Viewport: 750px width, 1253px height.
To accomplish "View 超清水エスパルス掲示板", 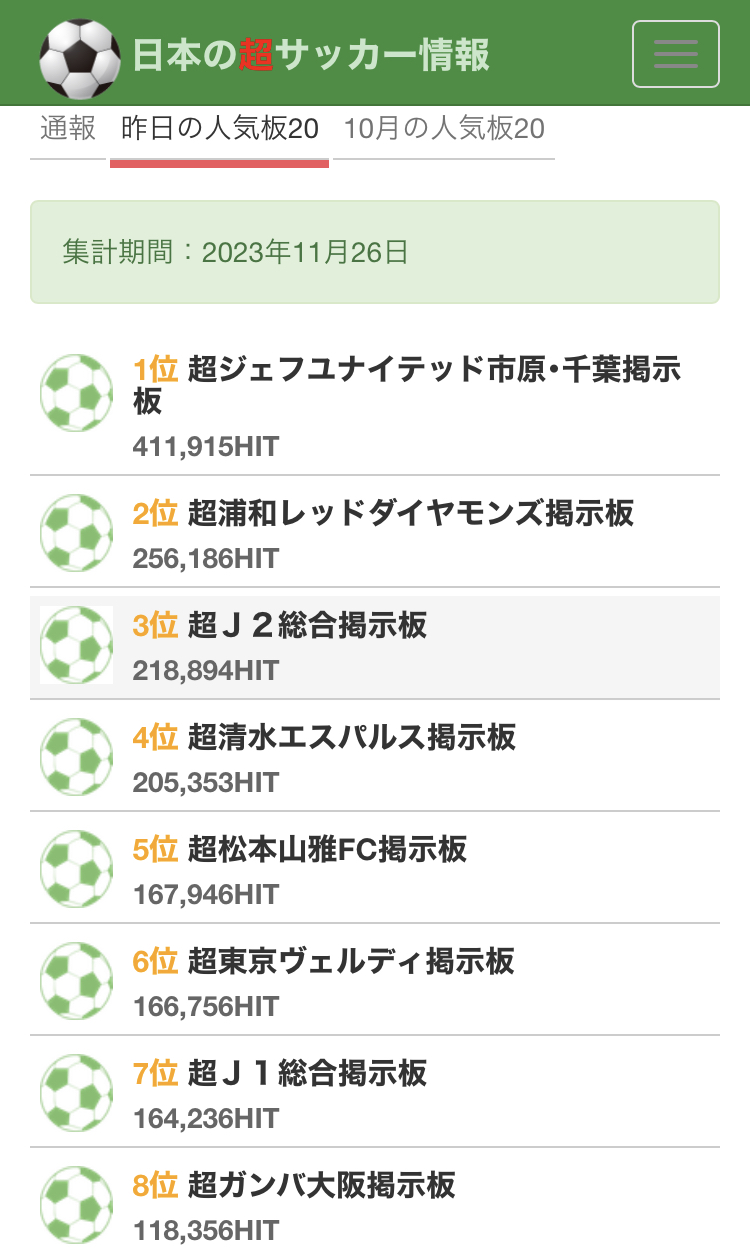I will tap(351, 738).
